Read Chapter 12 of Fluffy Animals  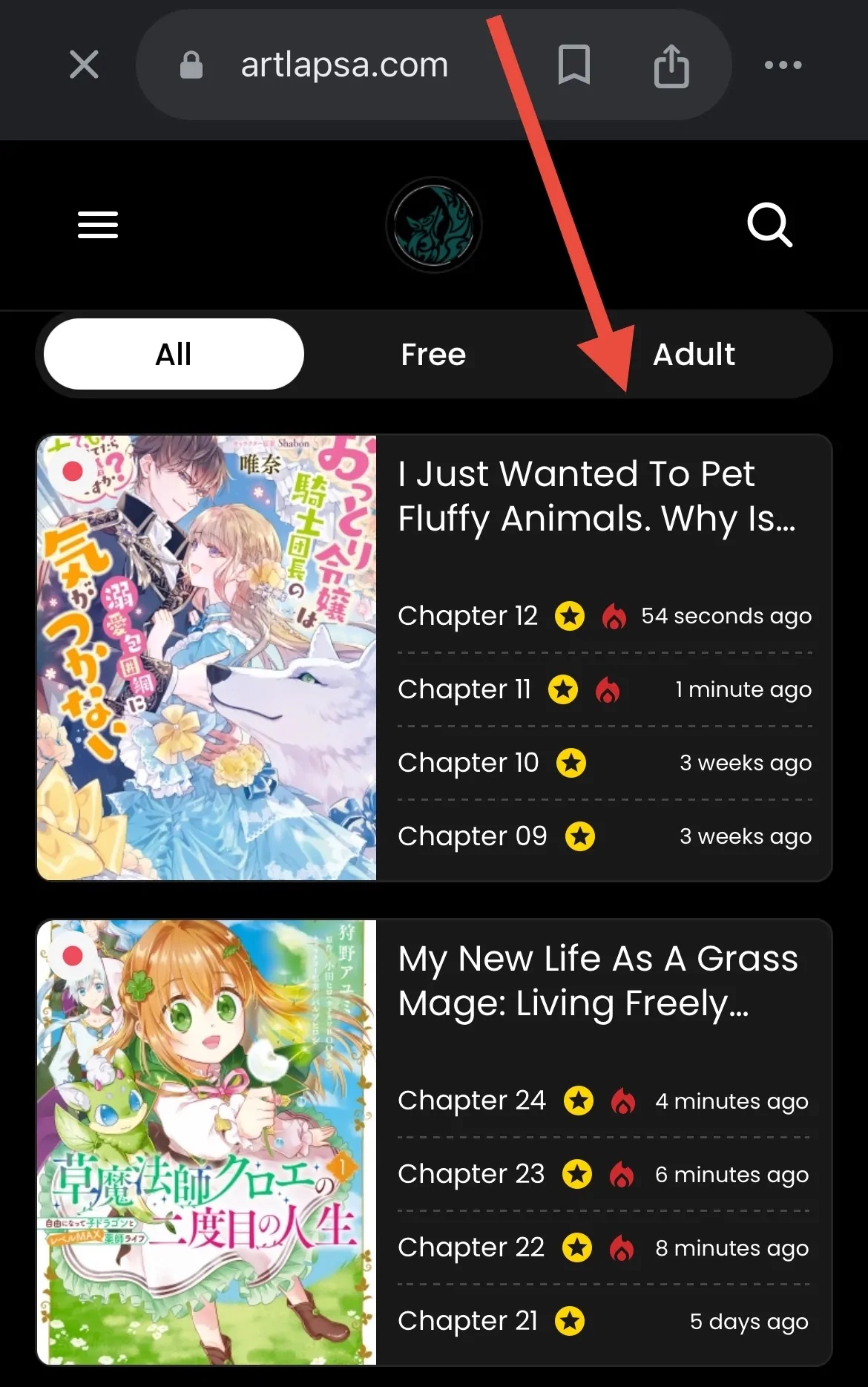pyautogui.click(x=467, y=616)
